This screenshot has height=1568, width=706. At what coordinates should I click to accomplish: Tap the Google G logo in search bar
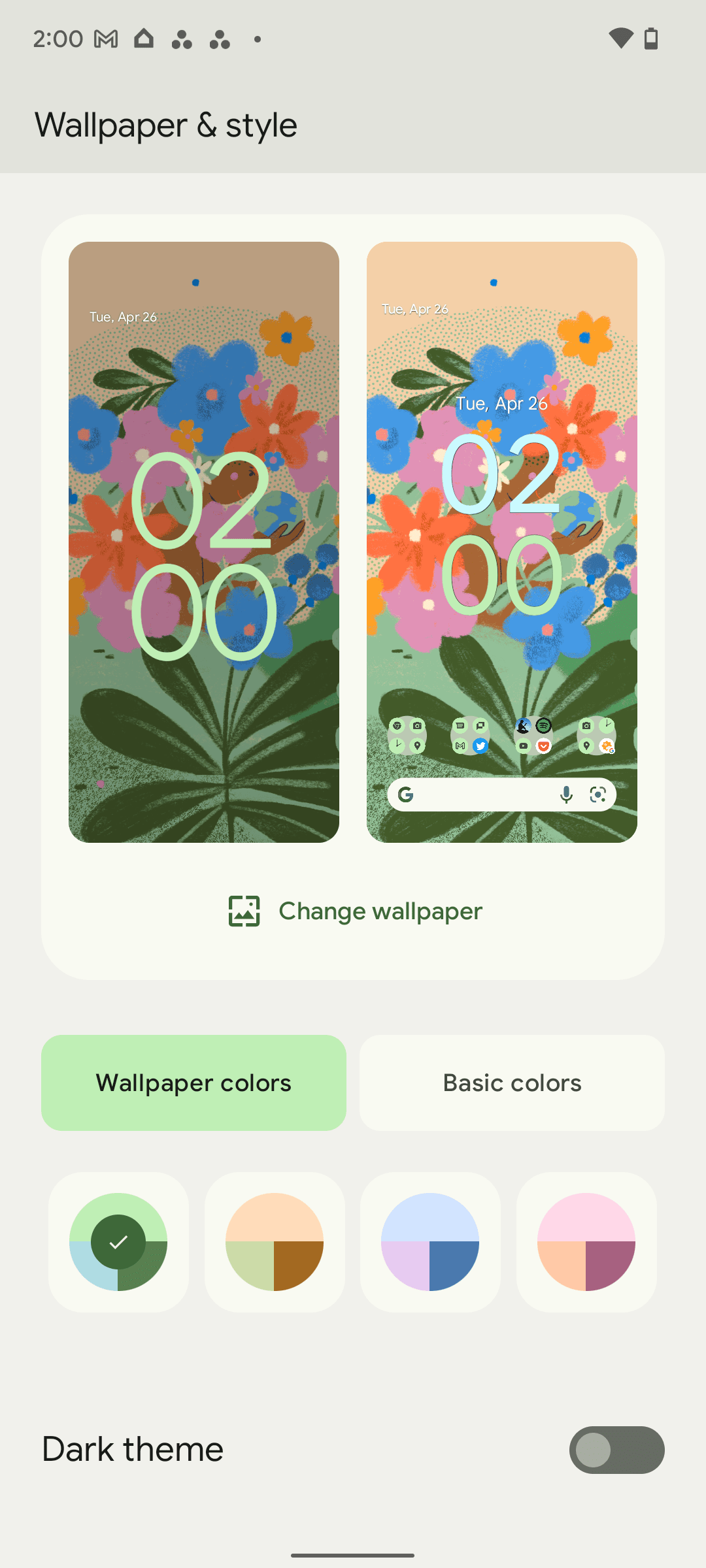tap(405, 794)
